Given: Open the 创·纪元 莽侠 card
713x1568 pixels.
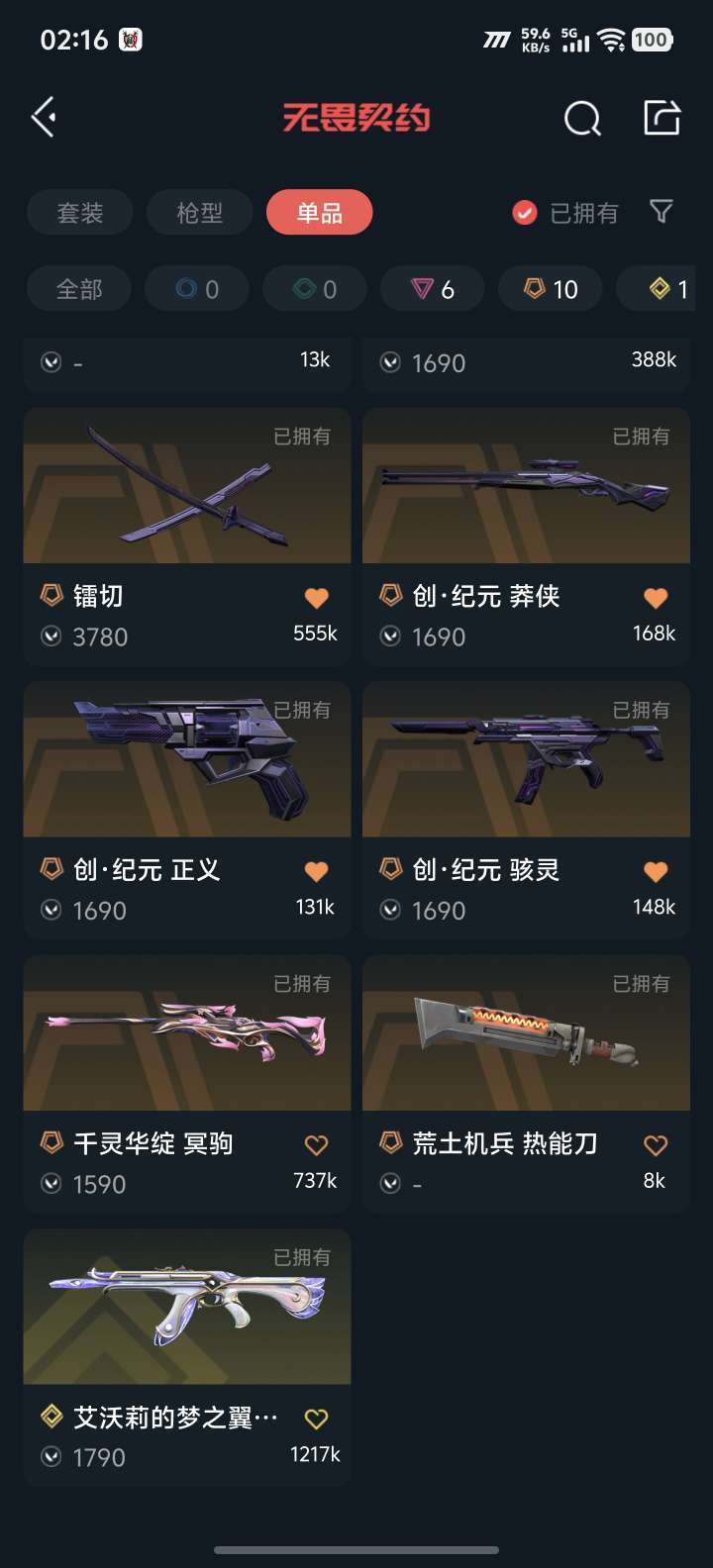Looking at the screenshot, I should pyautogui.click(x=526, y=537).
